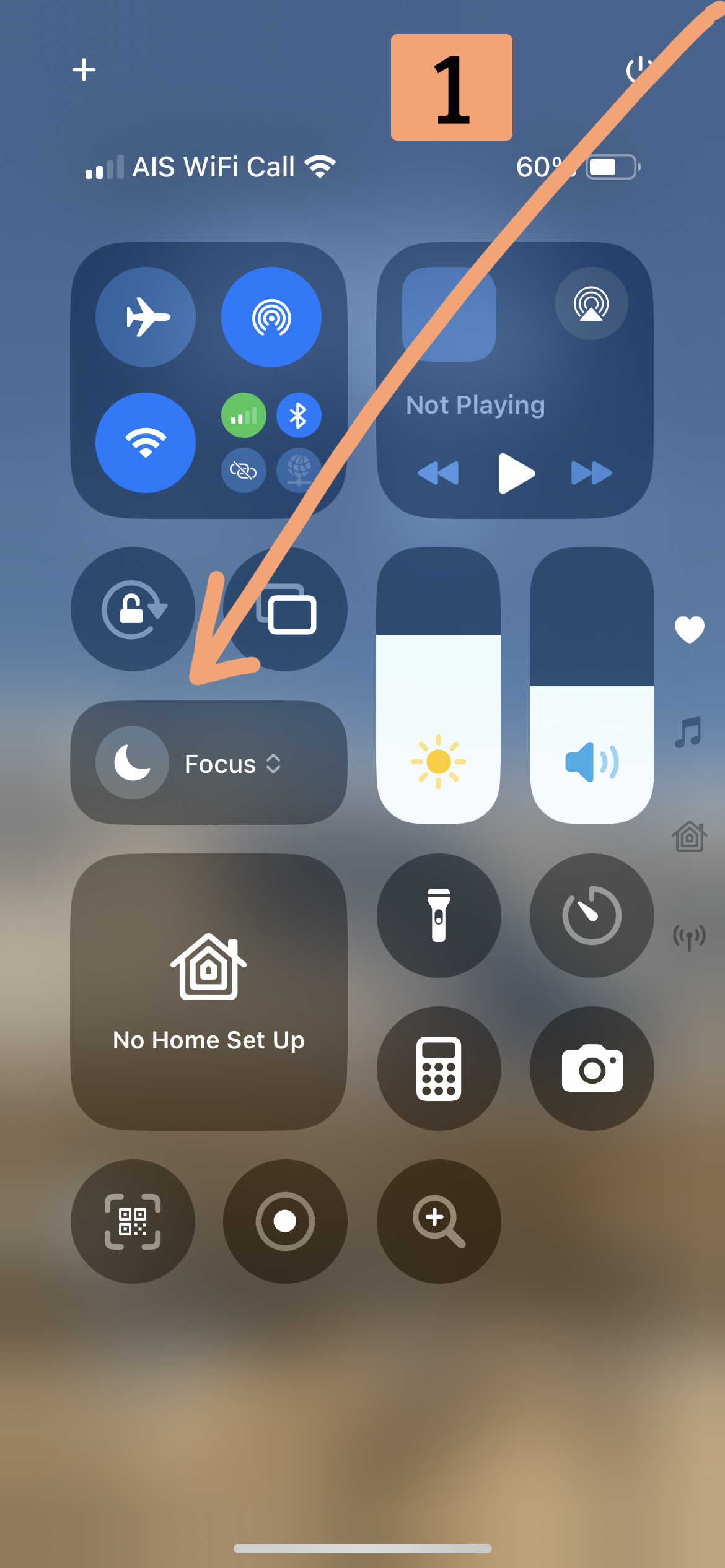Turn off Wi-Fi

pos(146,442)
